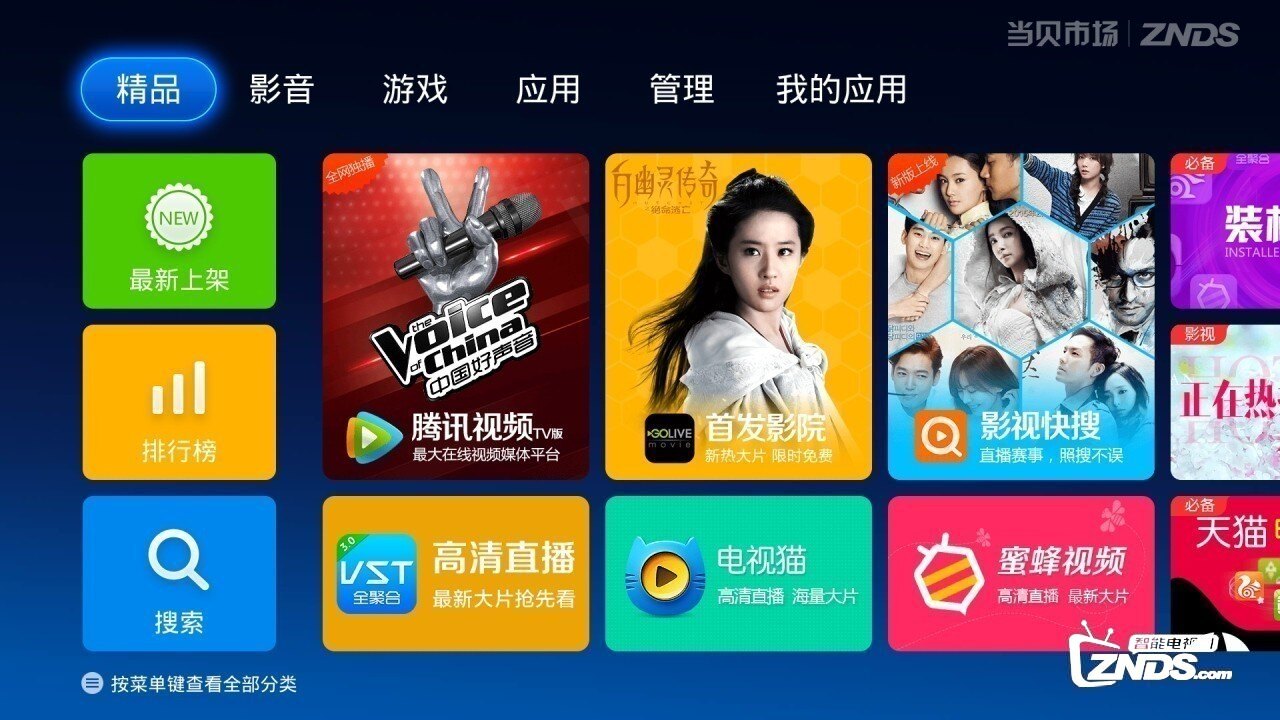This screenshot has height=720, width=1280.
Task: Open the 影视快搜 app card
Action: coord(1021,316)
